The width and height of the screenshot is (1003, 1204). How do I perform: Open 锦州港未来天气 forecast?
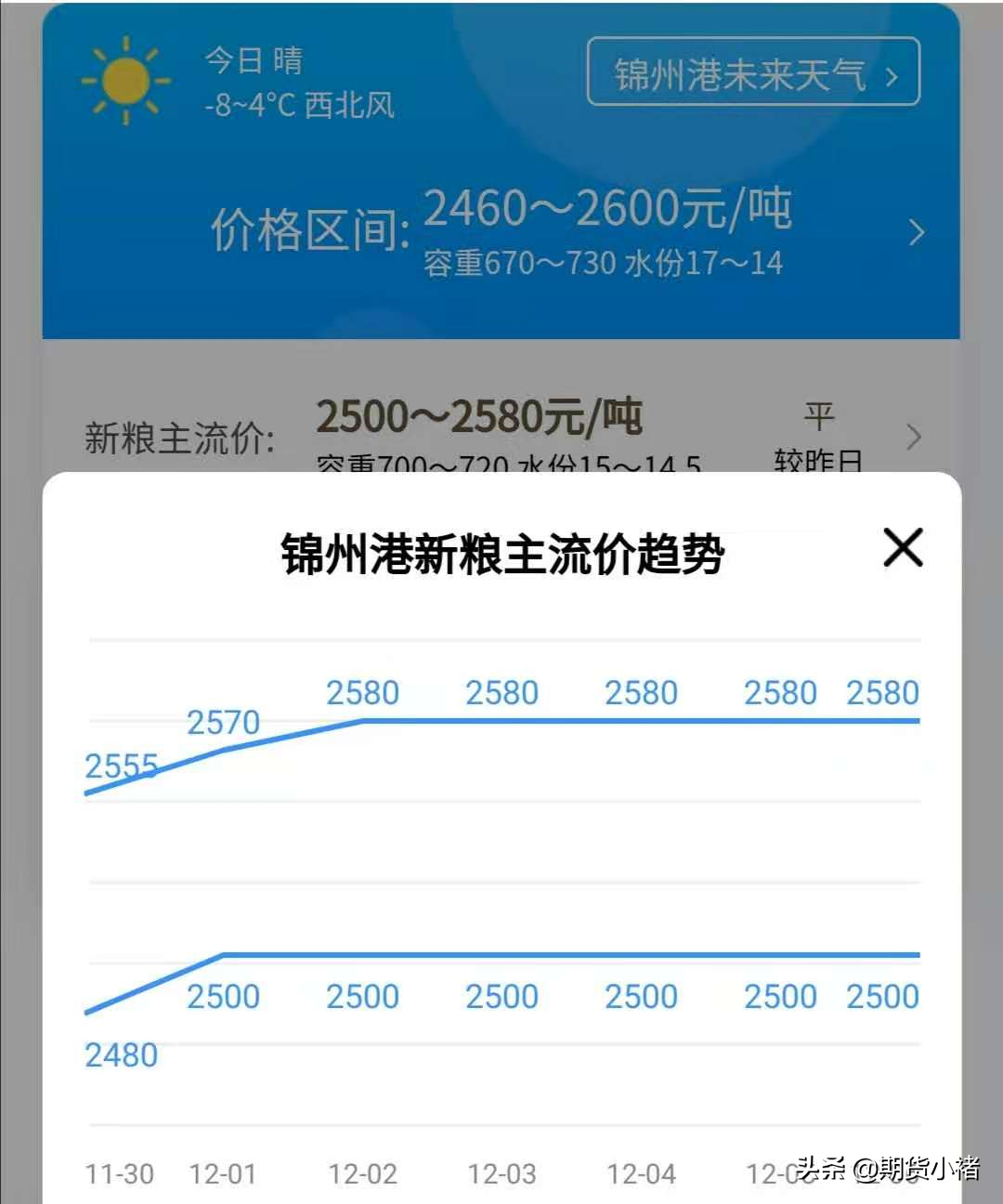753,72
